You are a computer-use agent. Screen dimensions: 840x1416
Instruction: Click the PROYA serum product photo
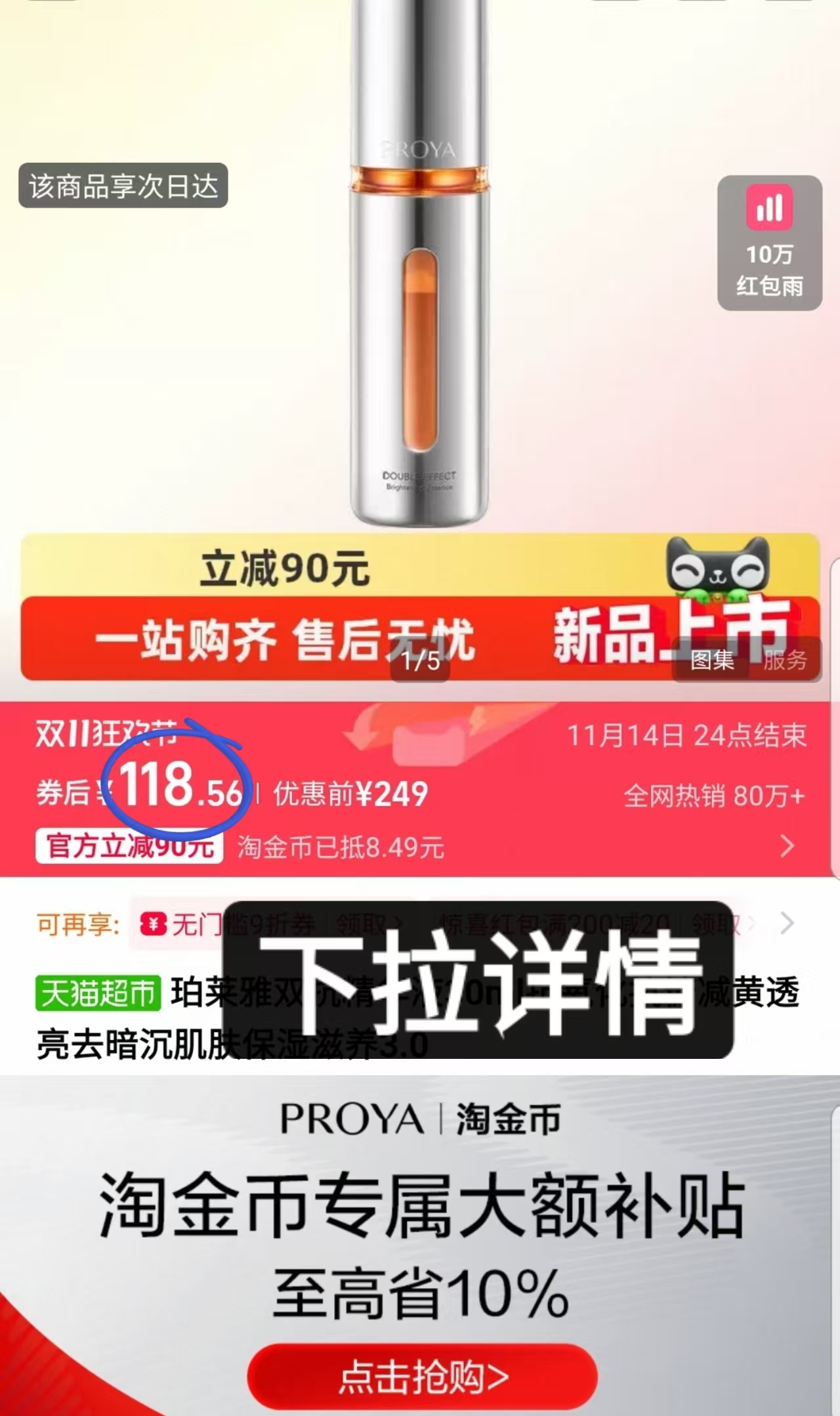pyautogui.click(x=420, y=263)
